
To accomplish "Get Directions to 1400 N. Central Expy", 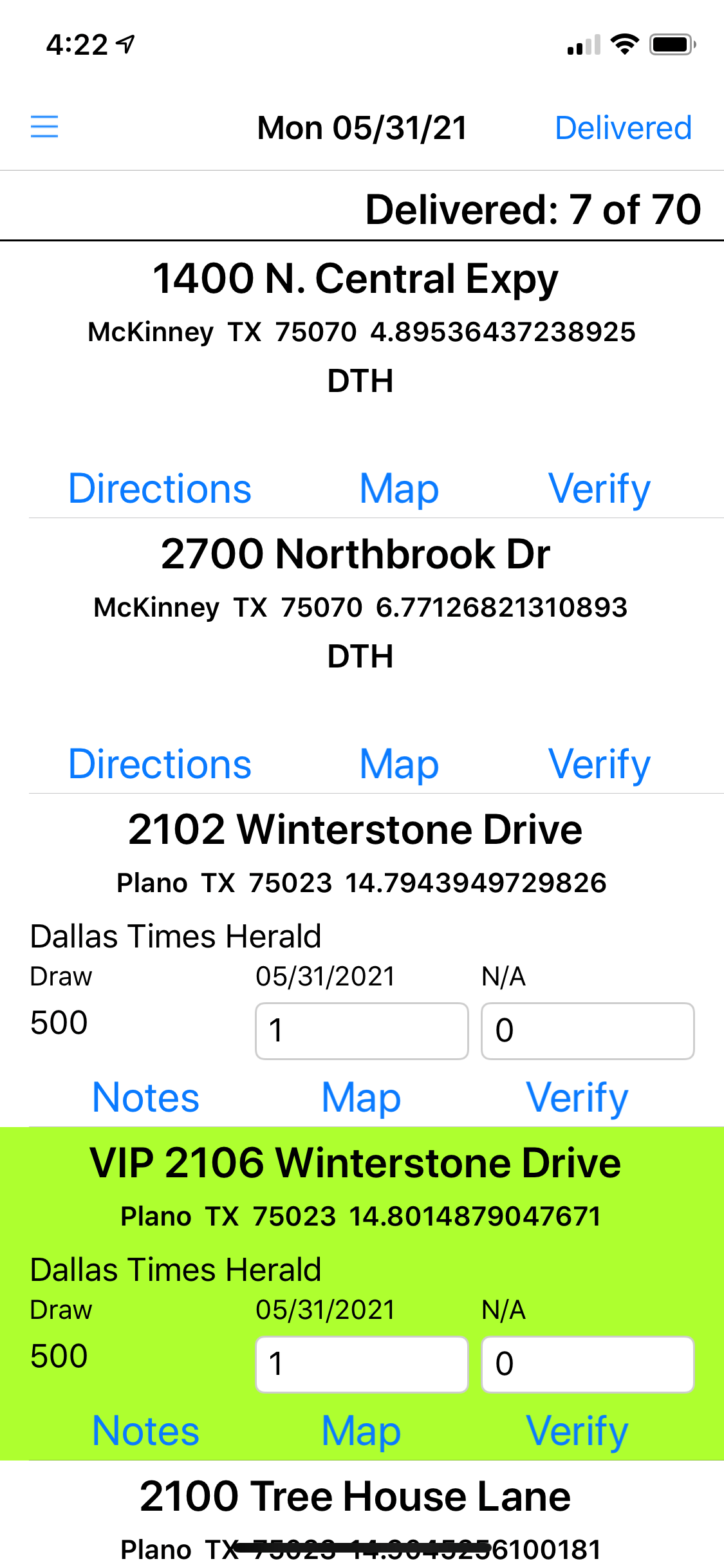I will click(160, 489).
